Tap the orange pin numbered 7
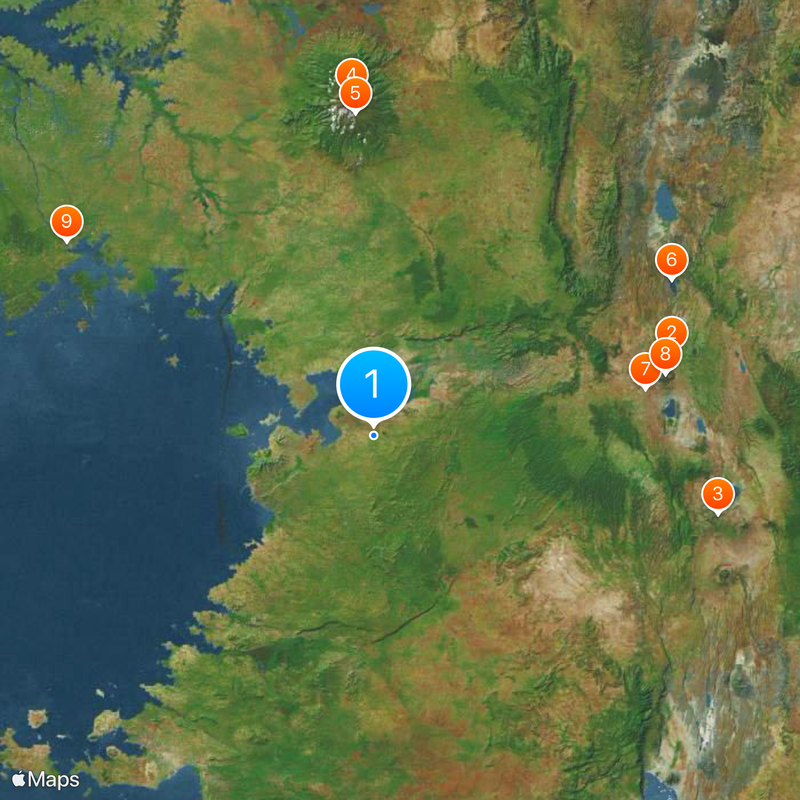 [x=644, y=369]
